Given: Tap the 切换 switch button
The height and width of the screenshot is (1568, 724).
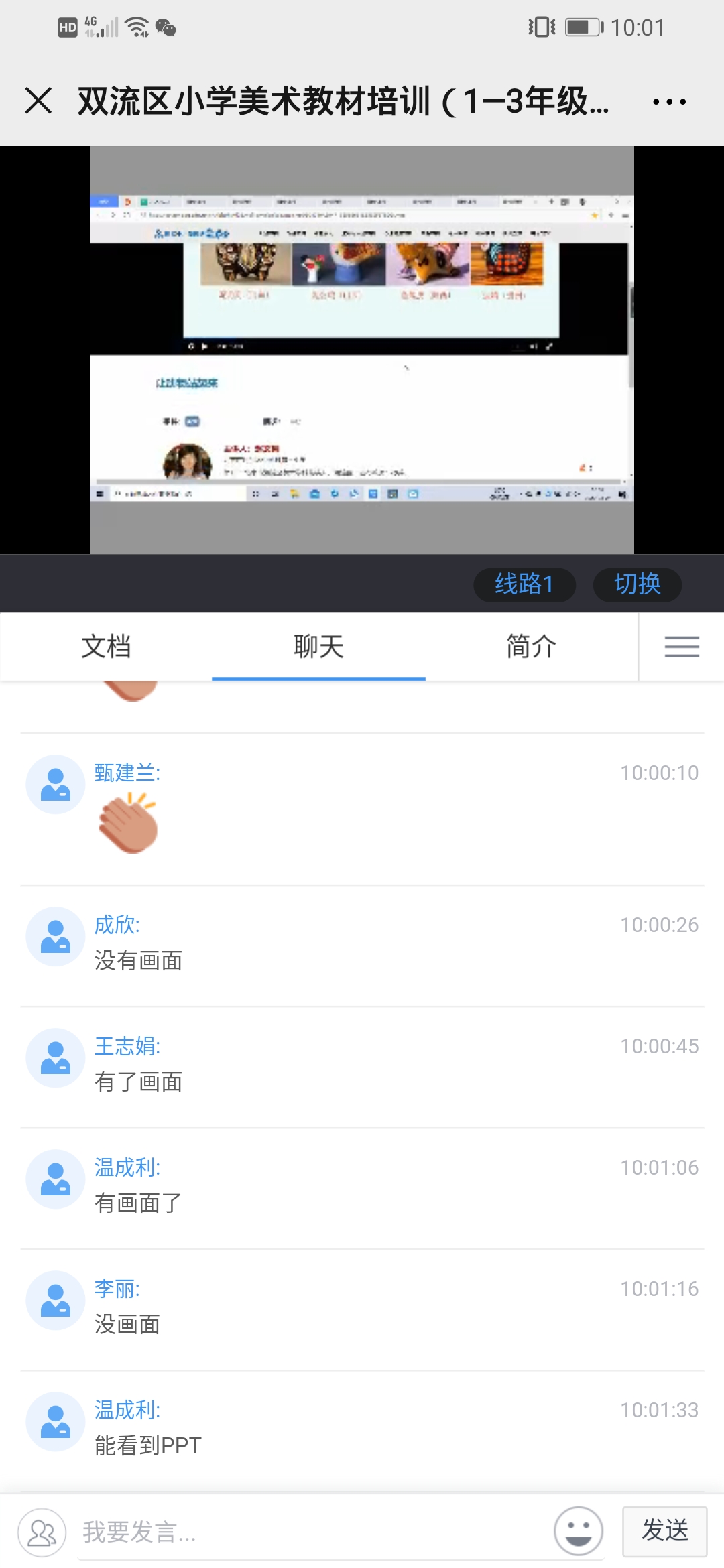Looking at the screenshot, I should coord(637,584).
